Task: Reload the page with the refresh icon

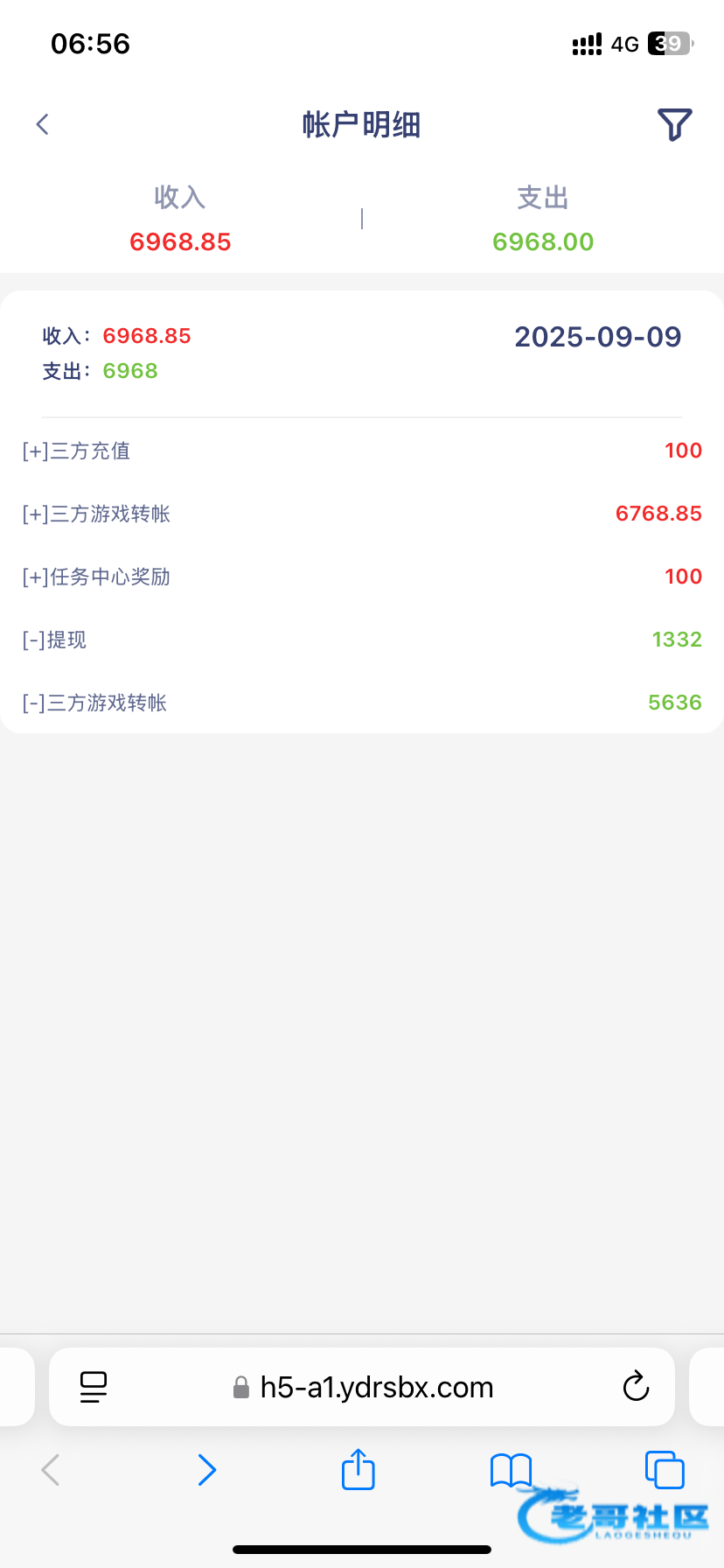Action: pos(636,1386)
